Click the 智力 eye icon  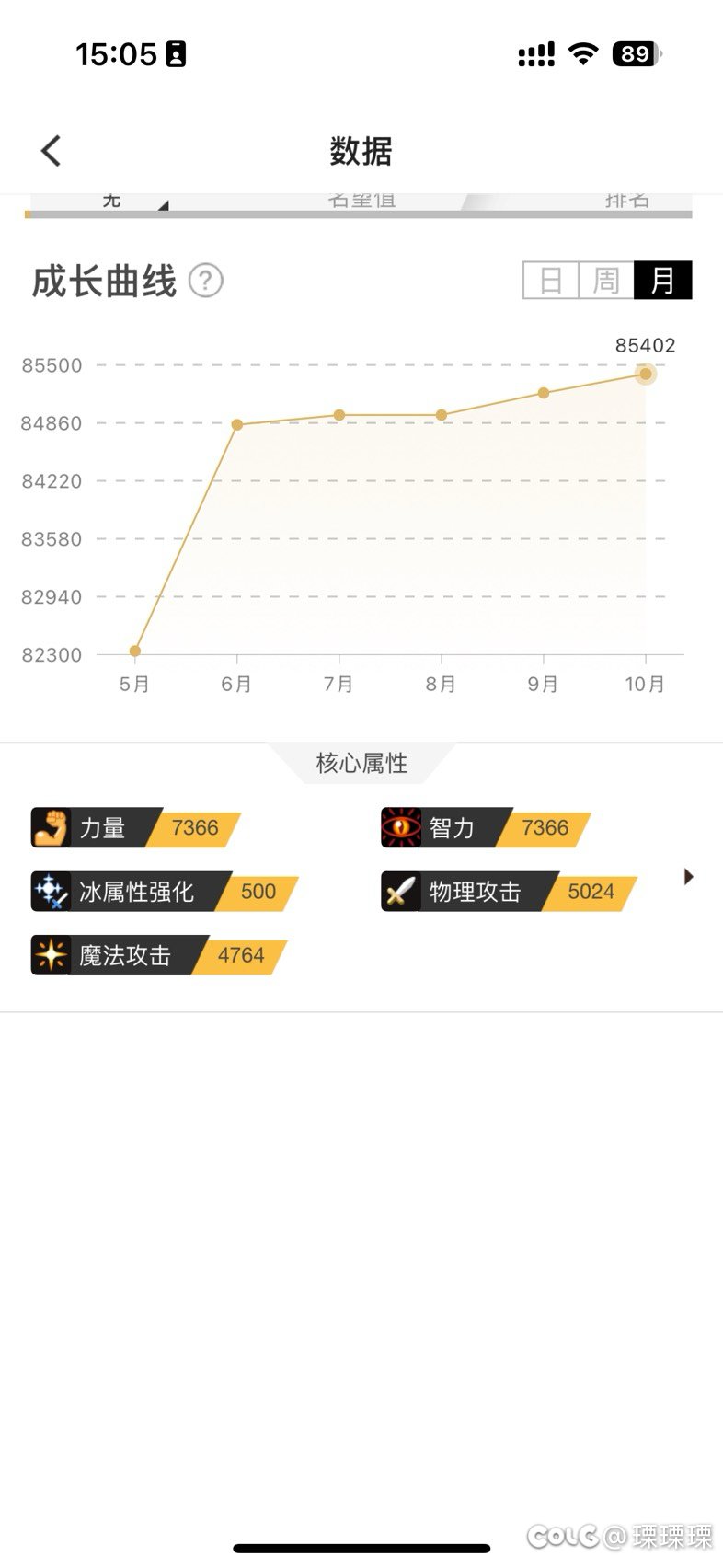(399, 827)
